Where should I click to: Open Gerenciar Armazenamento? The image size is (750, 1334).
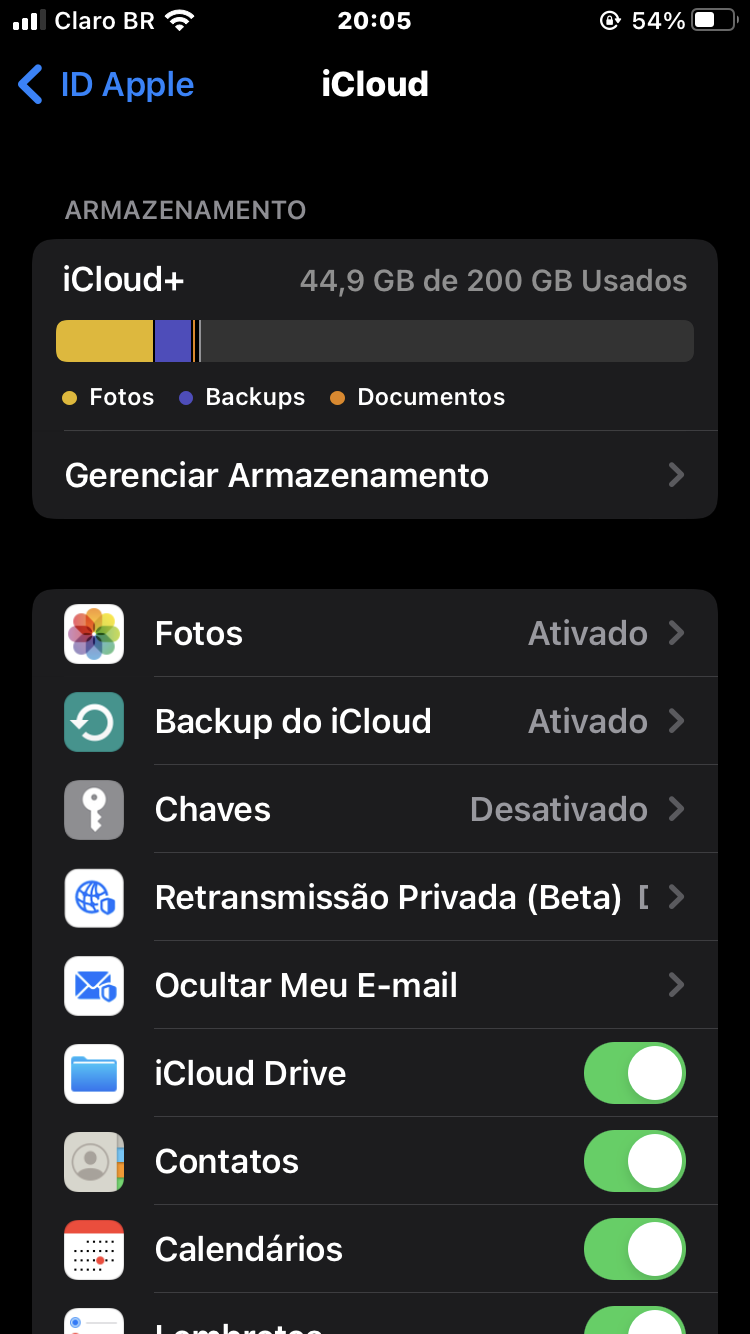(375, 475)
